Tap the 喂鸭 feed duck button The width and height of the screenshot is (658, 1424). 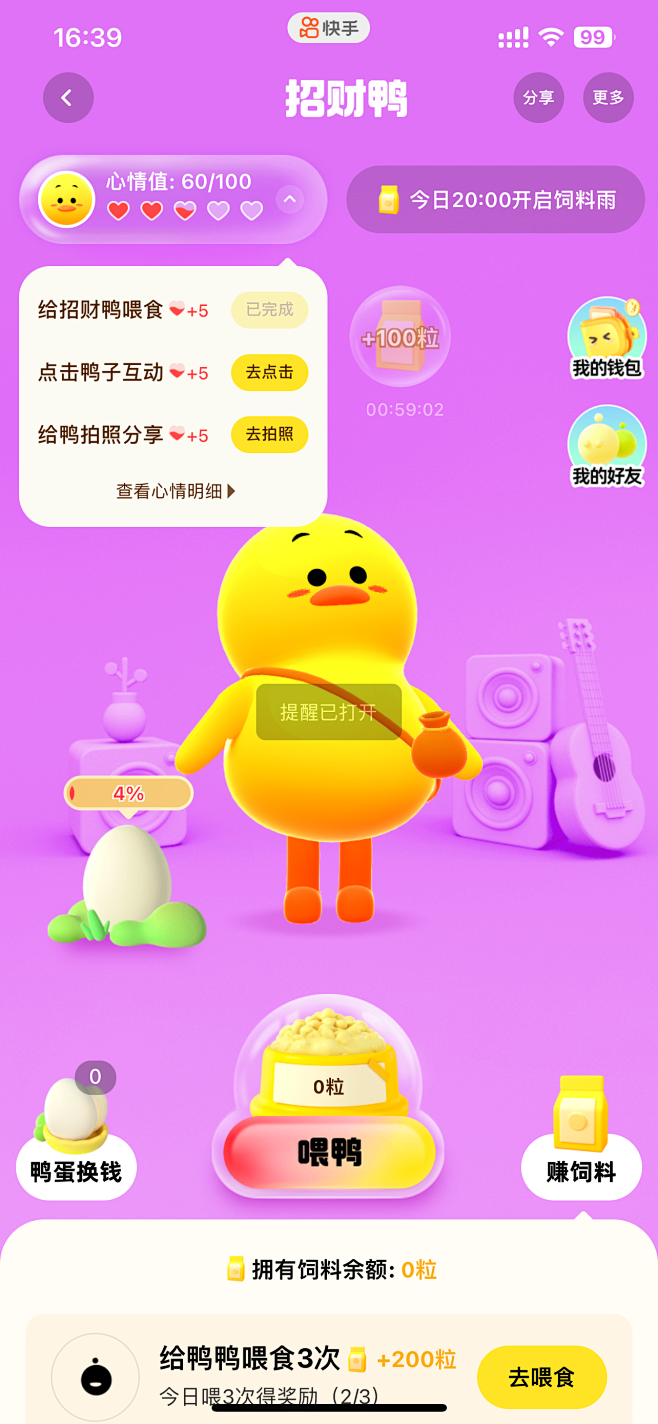coord(329,1152)
